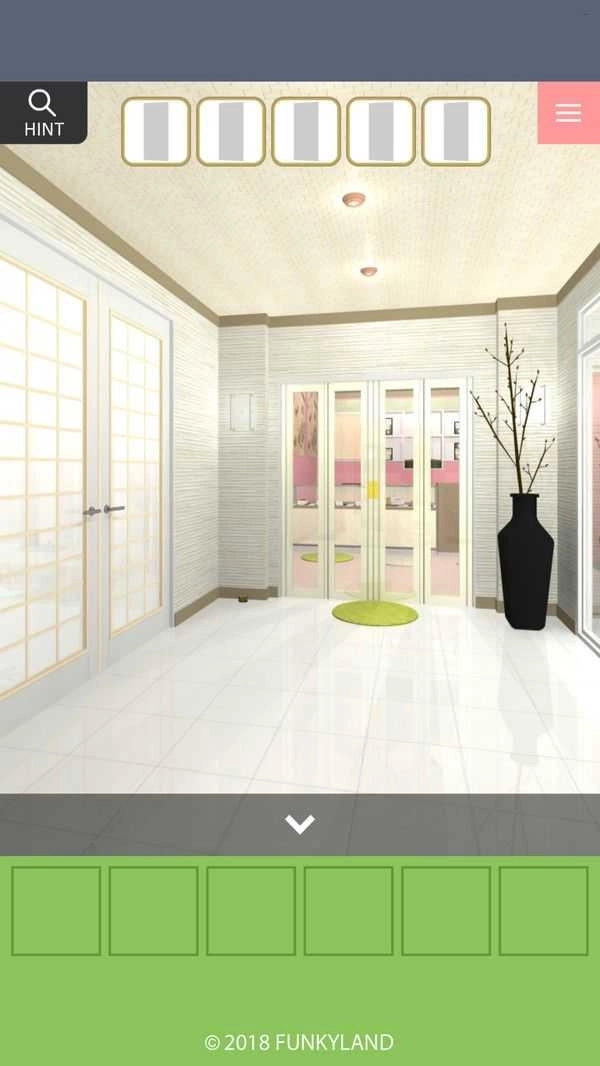The width and height of the screenshot is (600, 1066).
Task: Open the glass folding doors ahead
Action: point(378,490)
